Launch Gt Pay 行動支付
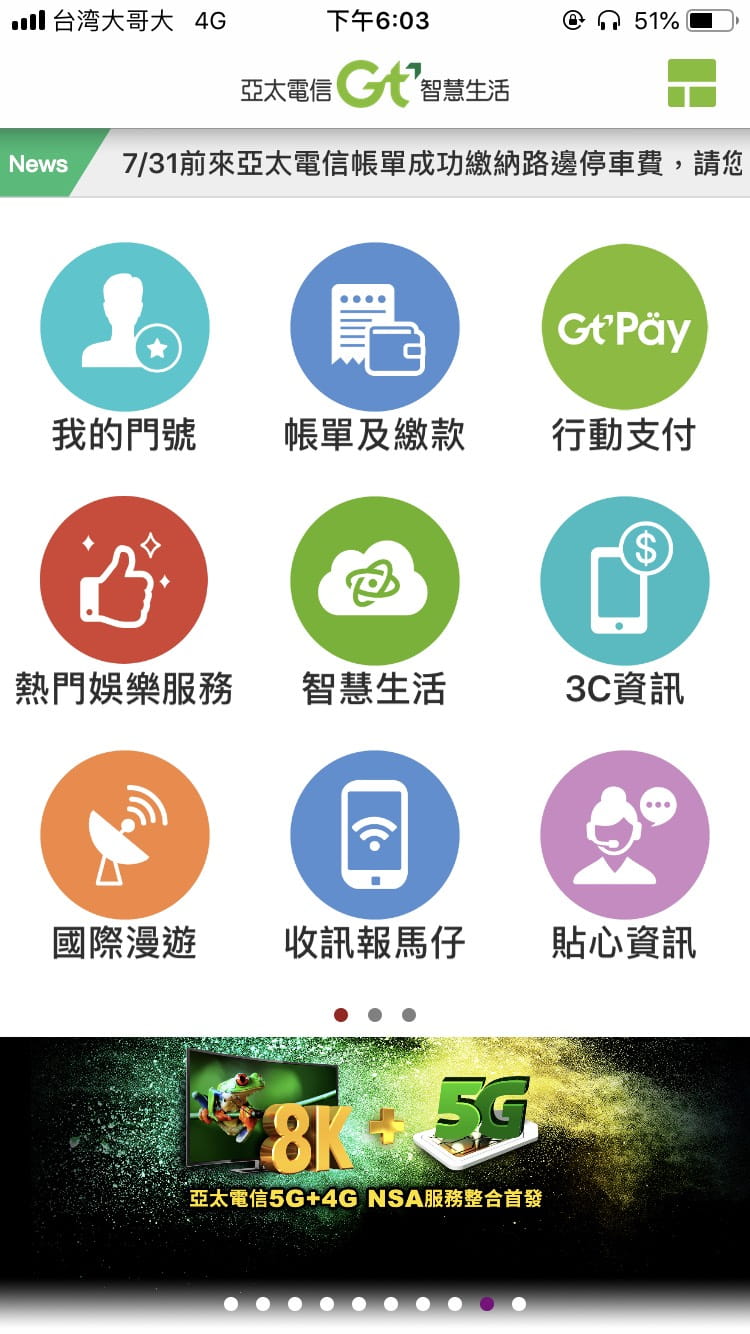Viewport: 750px width, 1334px height. pos(624,348)
